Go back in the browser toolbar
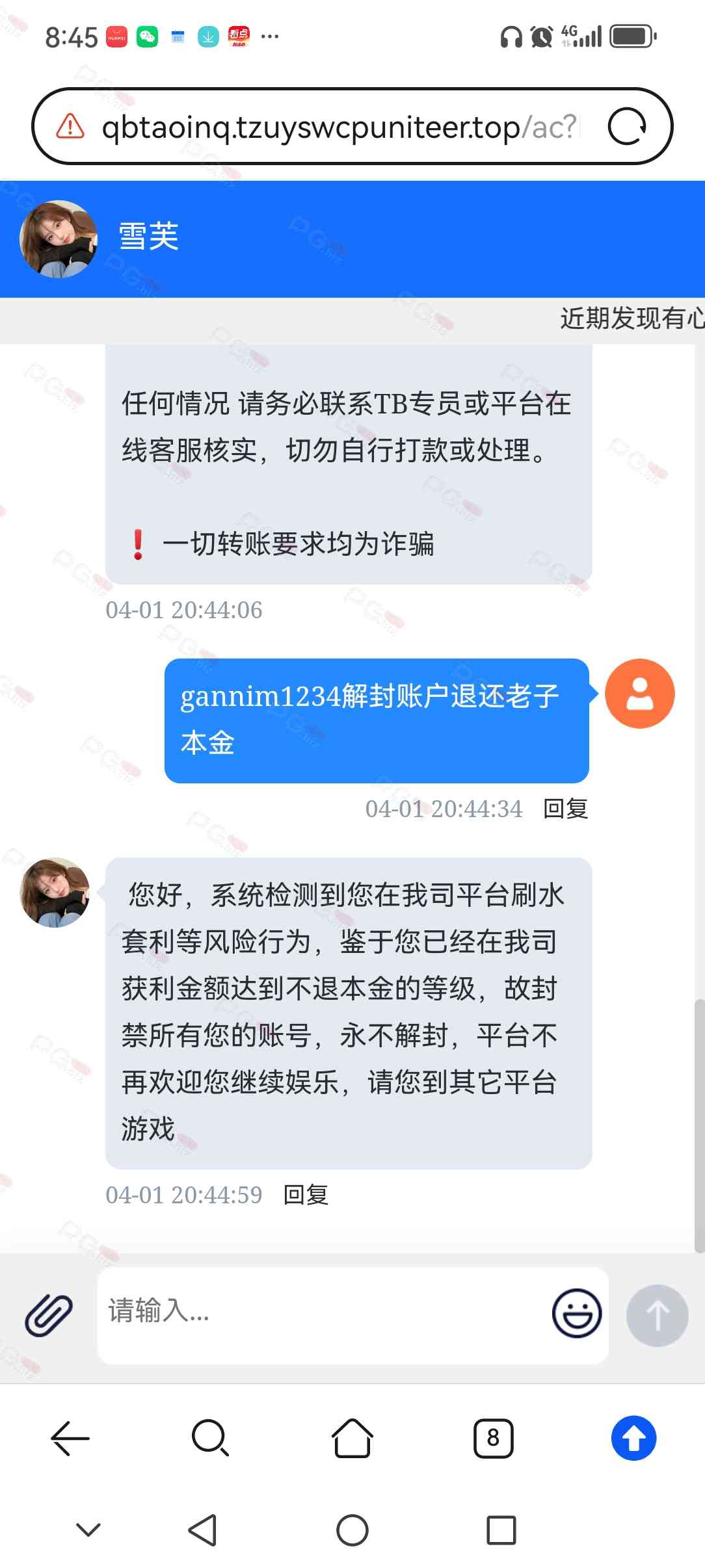705x1568 pixels. tap(70, 1438)
